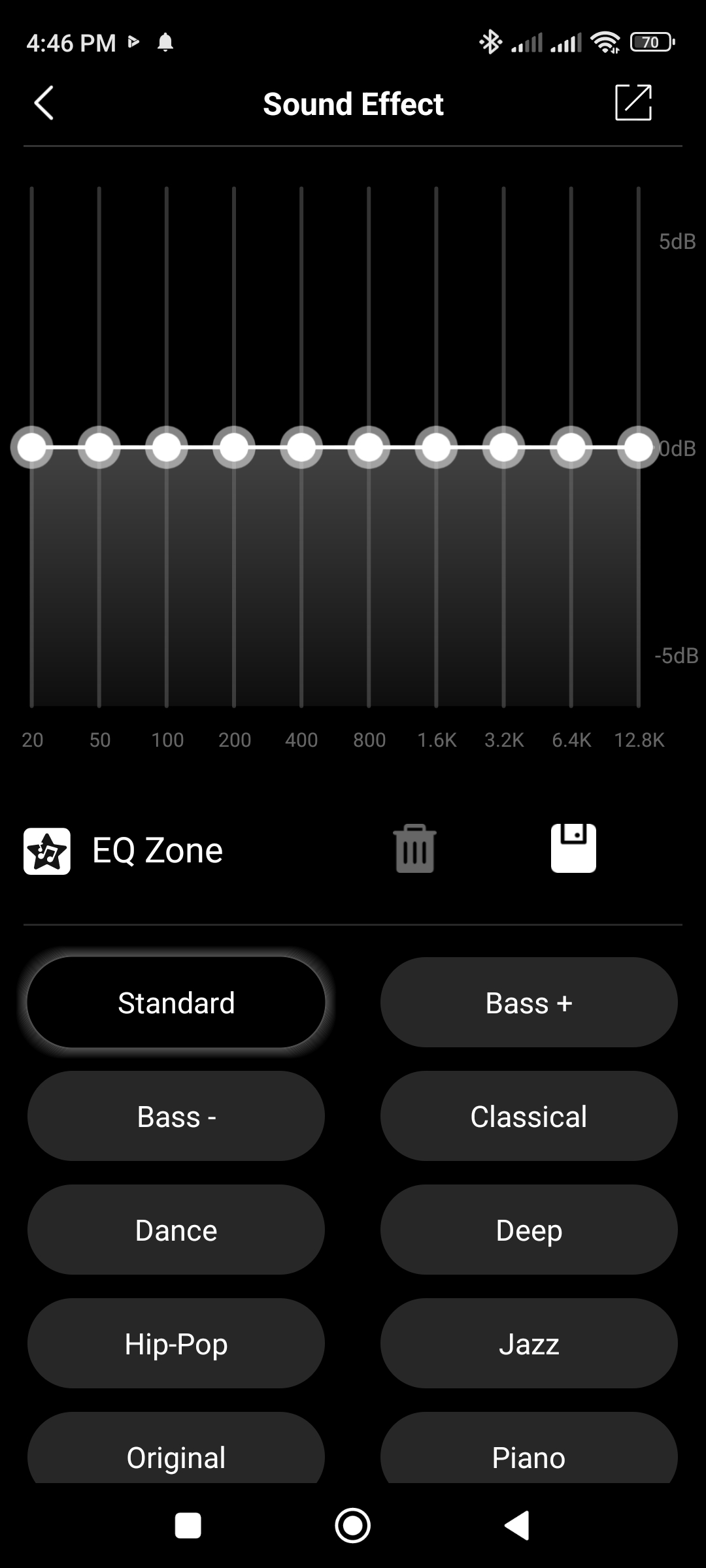Tap the 12.8K frequency slider handle
The height and width of the screenshot is (1568, 706).
[x=638, y=447]
